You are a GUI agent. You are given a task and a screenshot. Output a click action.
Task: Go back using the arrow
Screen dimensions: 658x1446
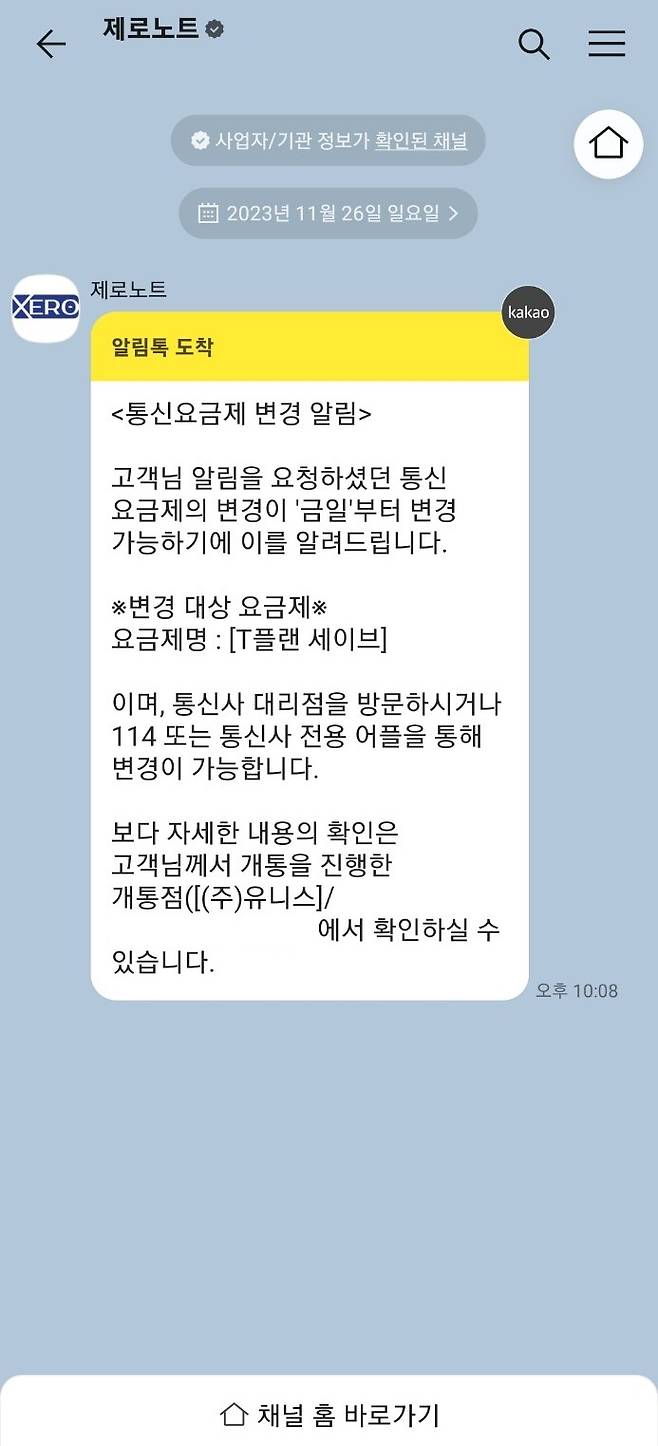pos(50,43)
